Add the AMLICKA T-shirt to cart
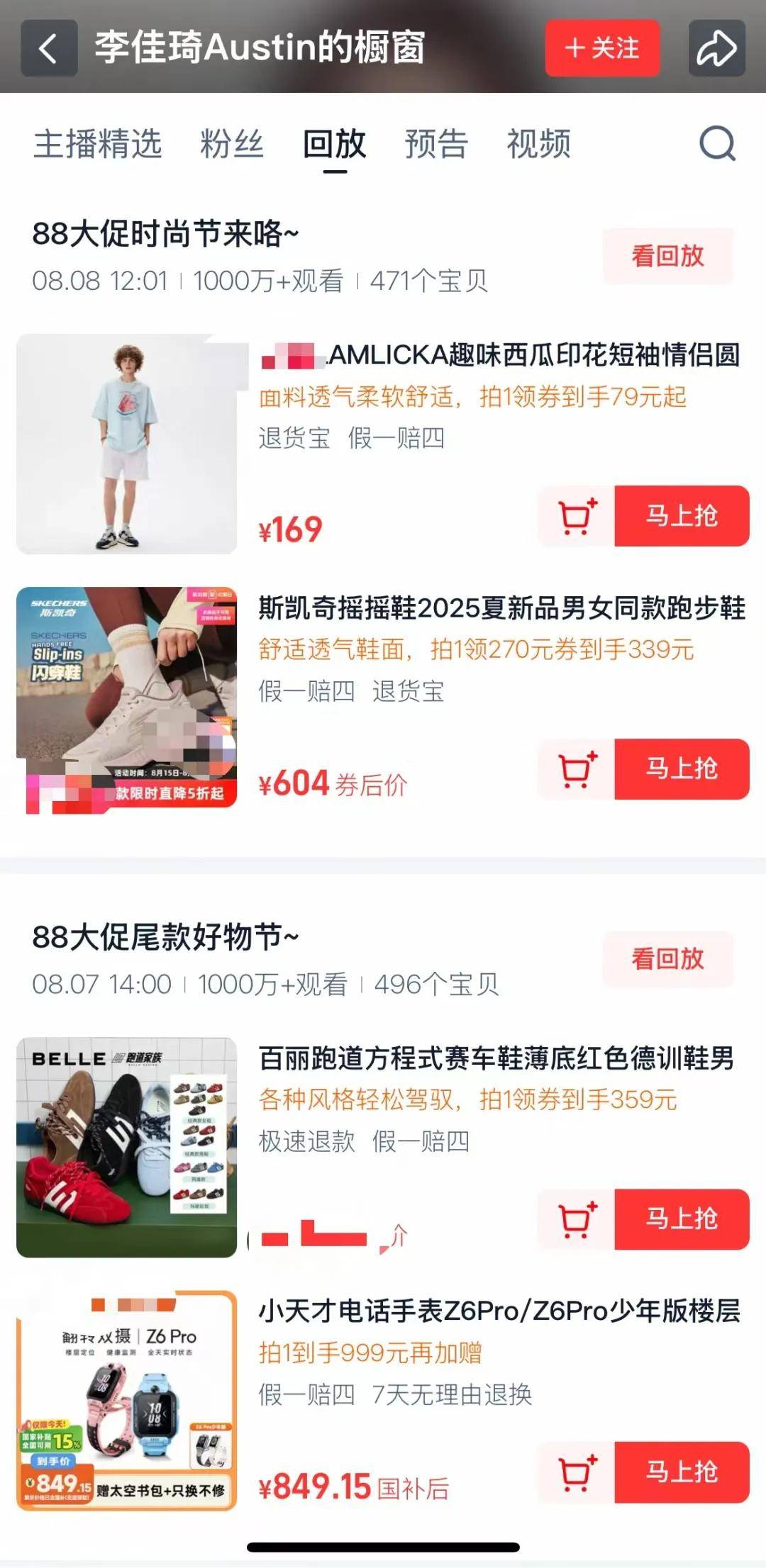This screenshot has width=766, height=1568. pos(577,516)
